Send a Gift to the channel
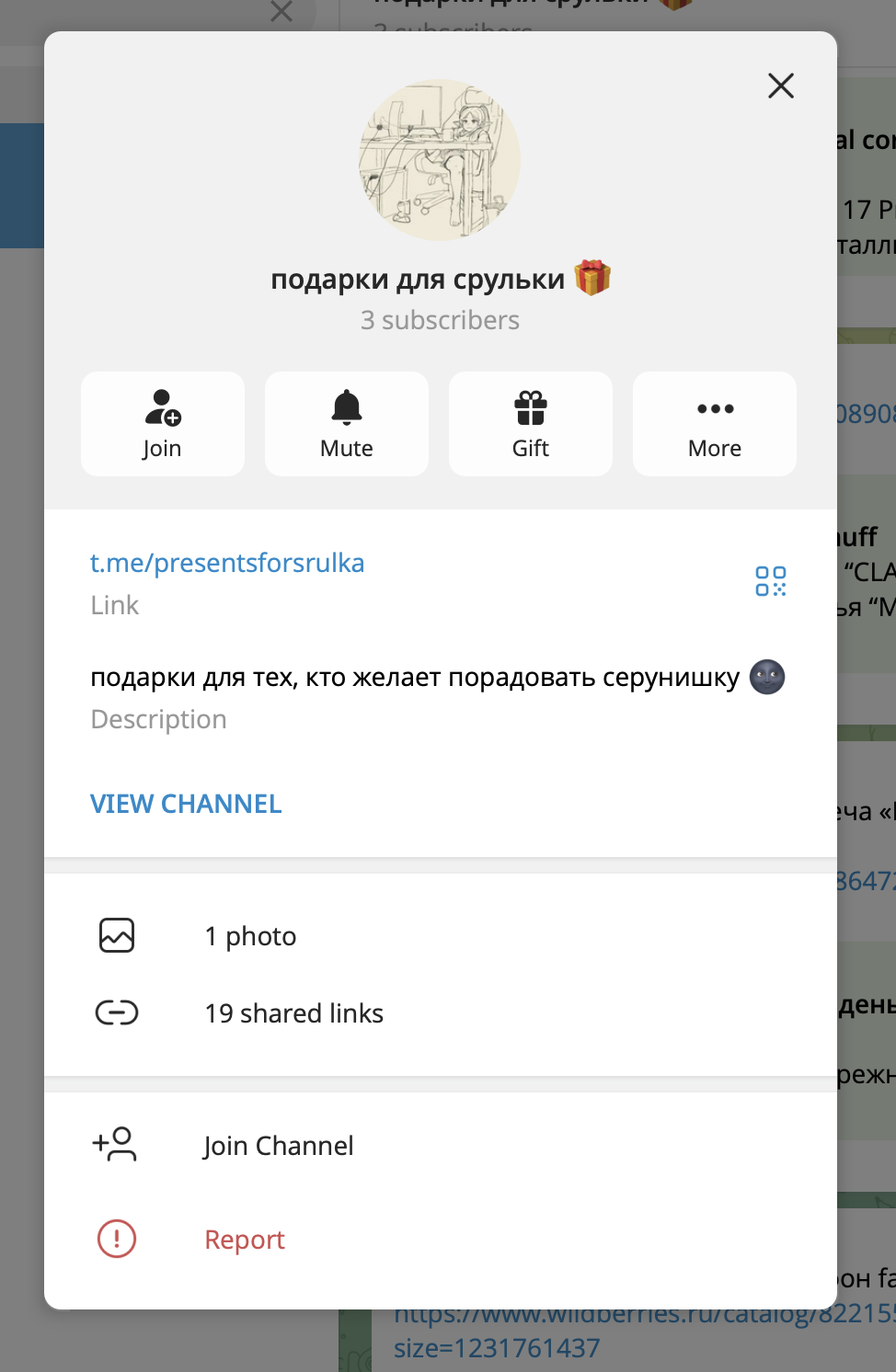Image resolution: width=896 pixels, height=1372 pixels. pyautogui.click(x=531, y=424)
